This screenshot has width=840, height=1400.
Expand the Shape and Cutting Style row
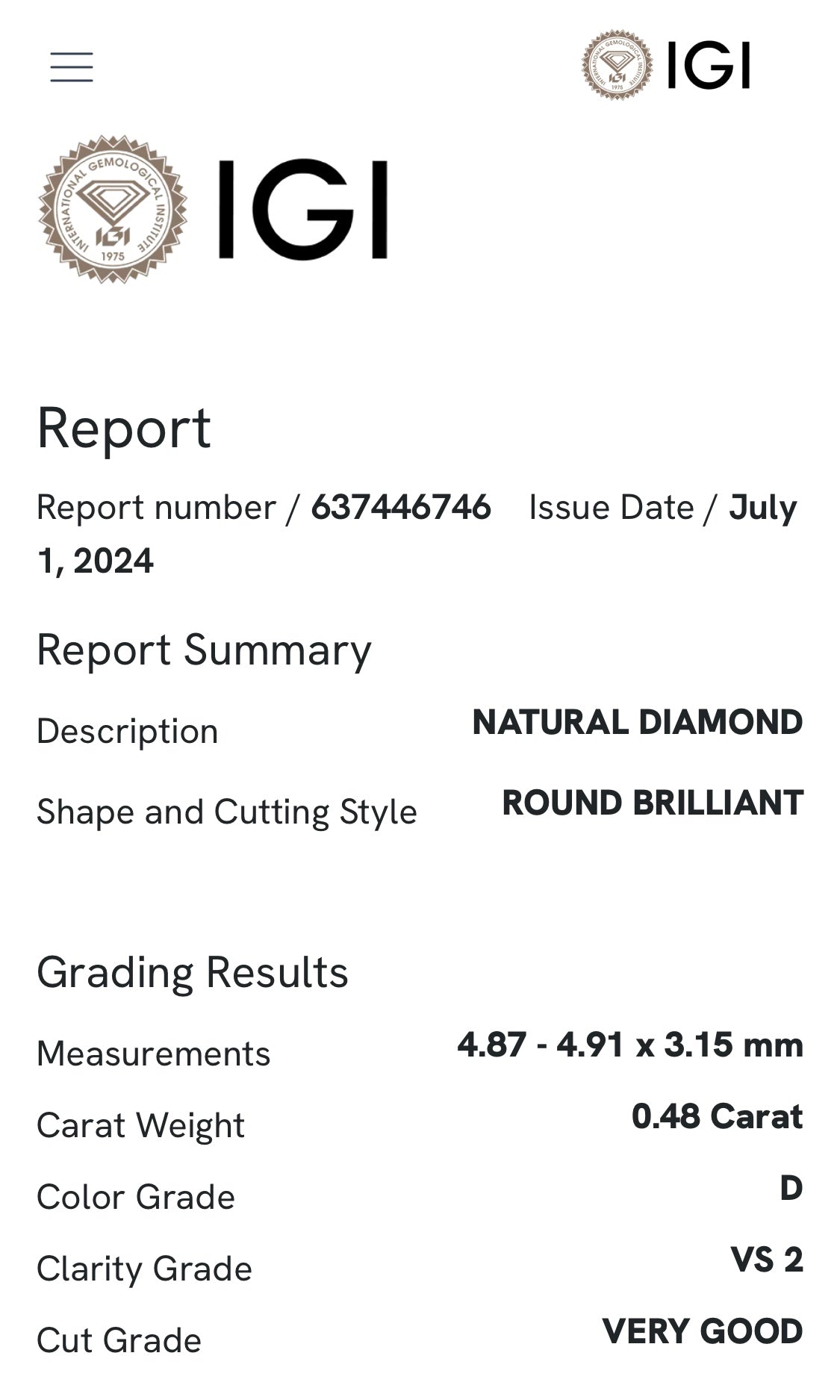point(229,812)
